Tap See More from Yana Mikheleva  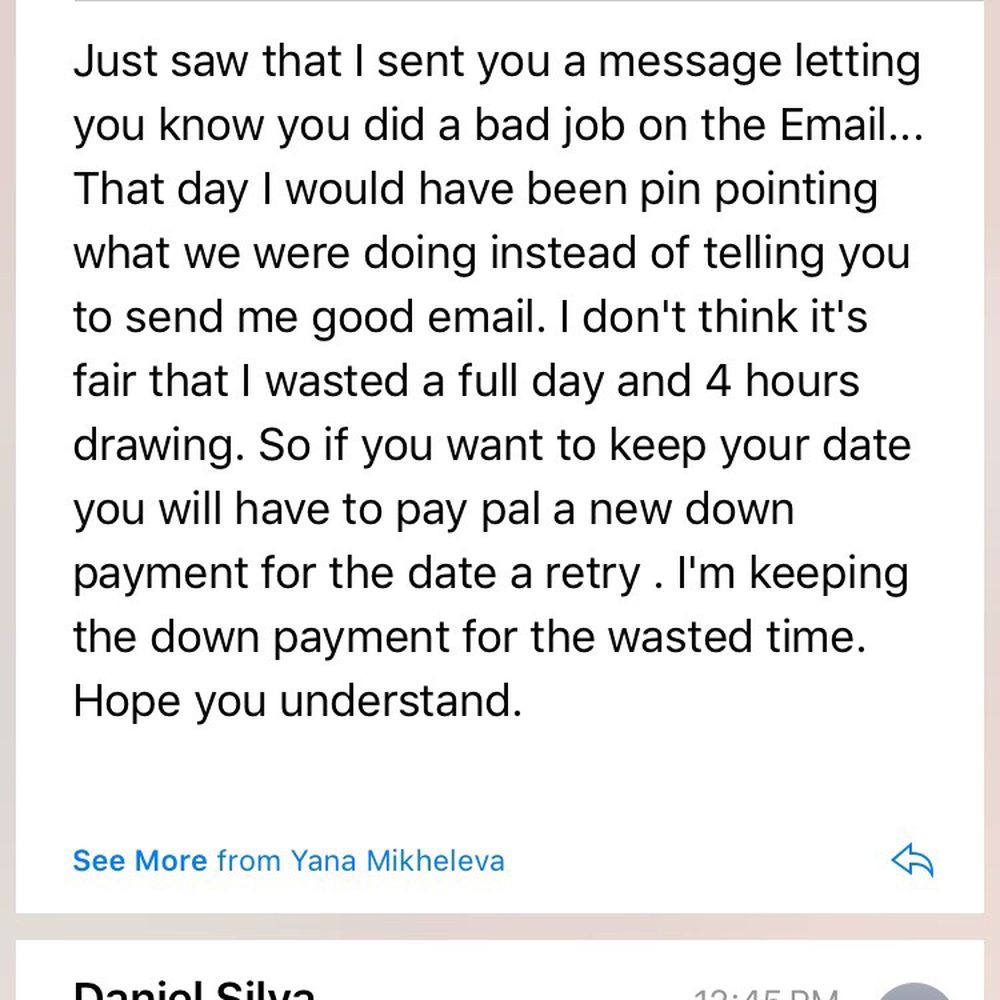(288, 860)
